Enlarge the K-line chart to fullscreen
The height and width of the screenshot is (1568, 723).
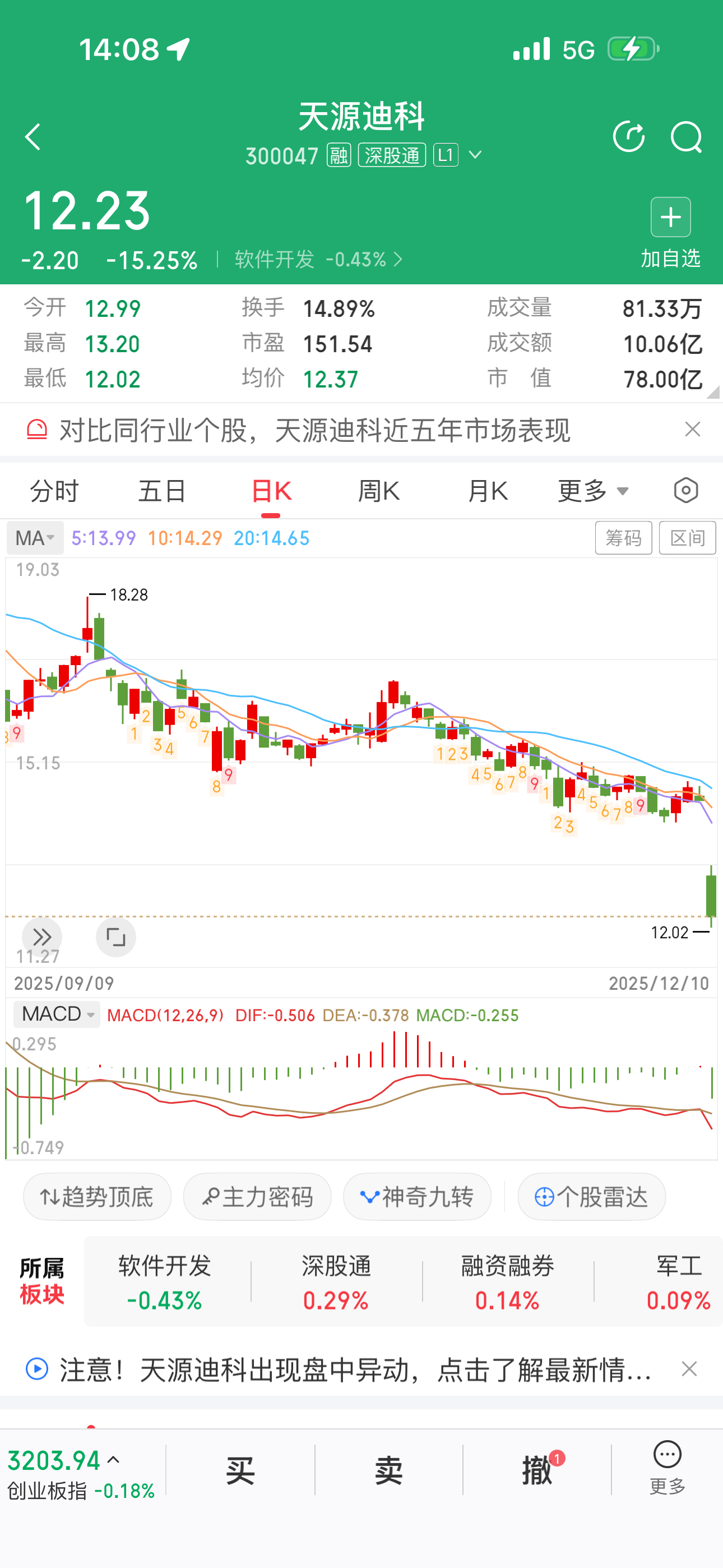click(115, 937)
